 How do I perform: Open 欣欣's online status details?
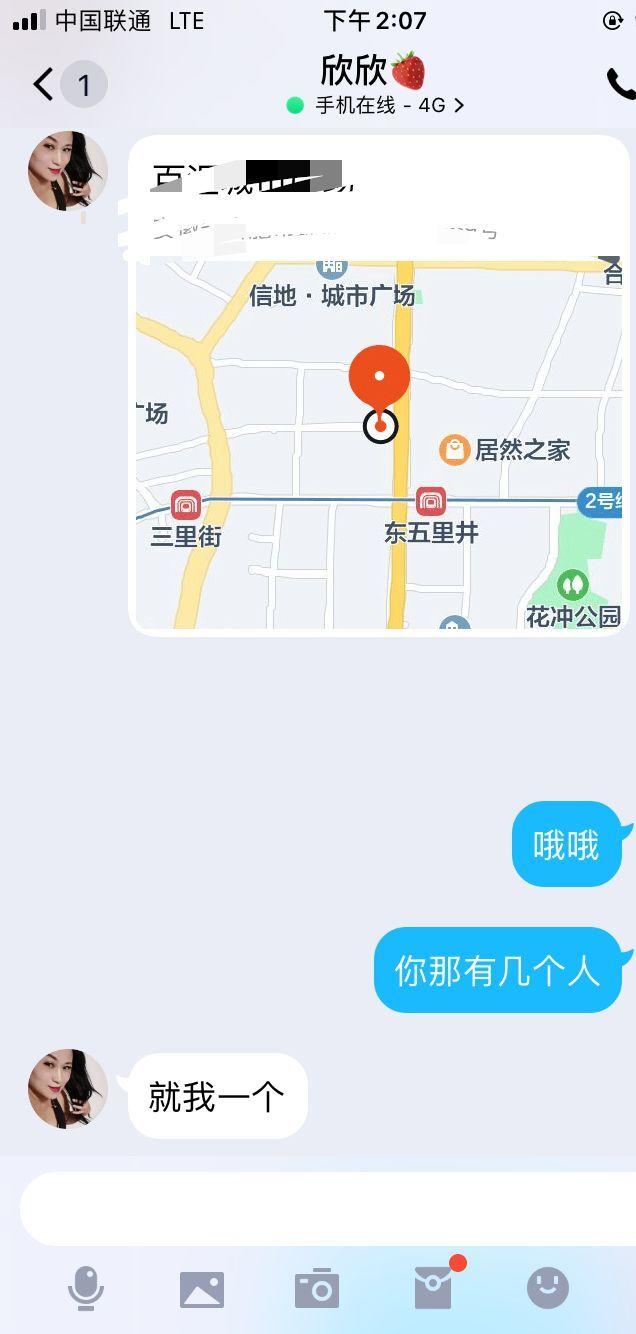(376, 105)
